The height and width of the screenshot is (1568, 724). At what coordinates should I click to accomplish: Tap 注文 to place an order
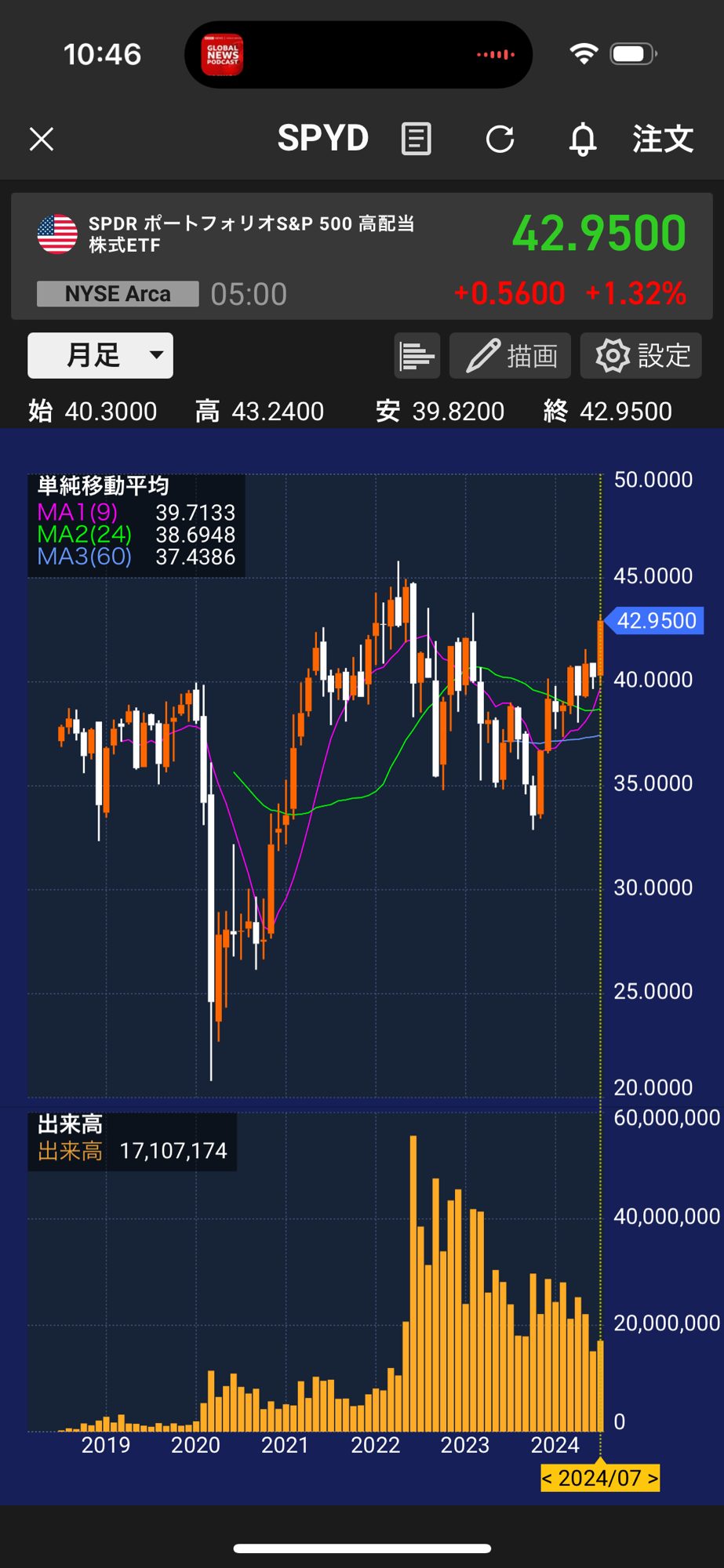[x=663, y=140]
